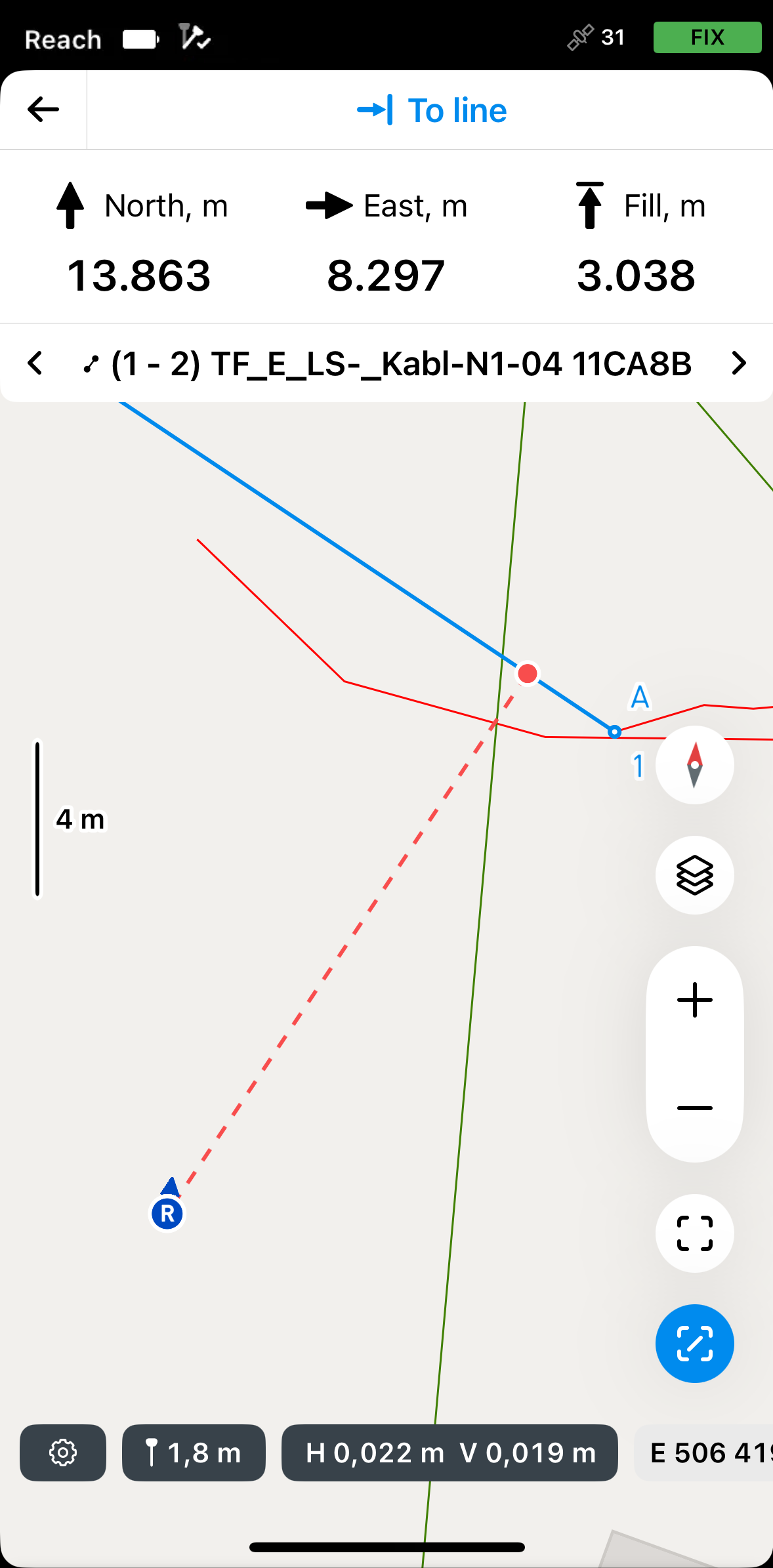Toggle the blue auto-zoom stakeout button
This screenshot has height=1568, width=773.
[x=694, y=1344]
